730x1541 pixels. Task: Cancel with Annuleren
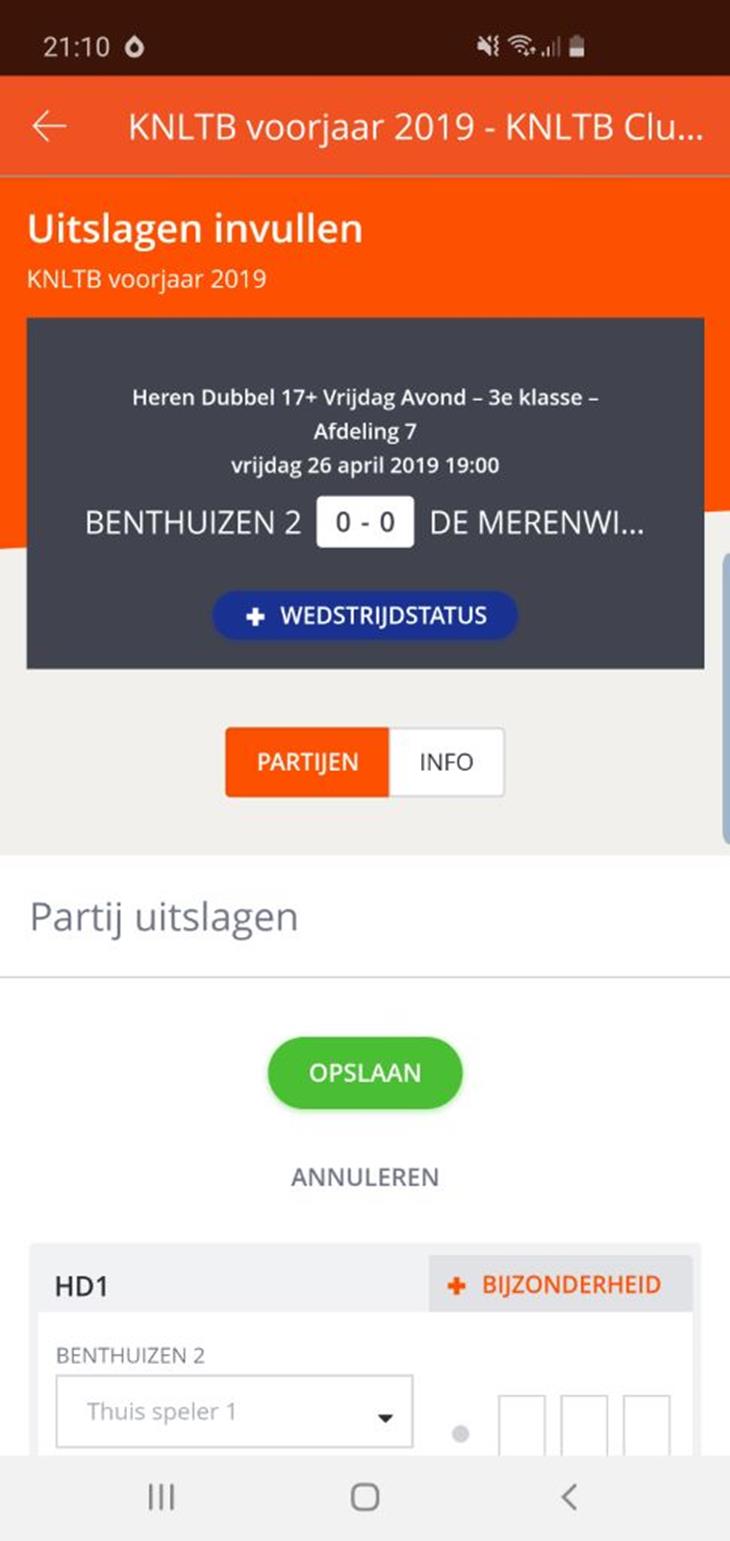click(365, 1177)
